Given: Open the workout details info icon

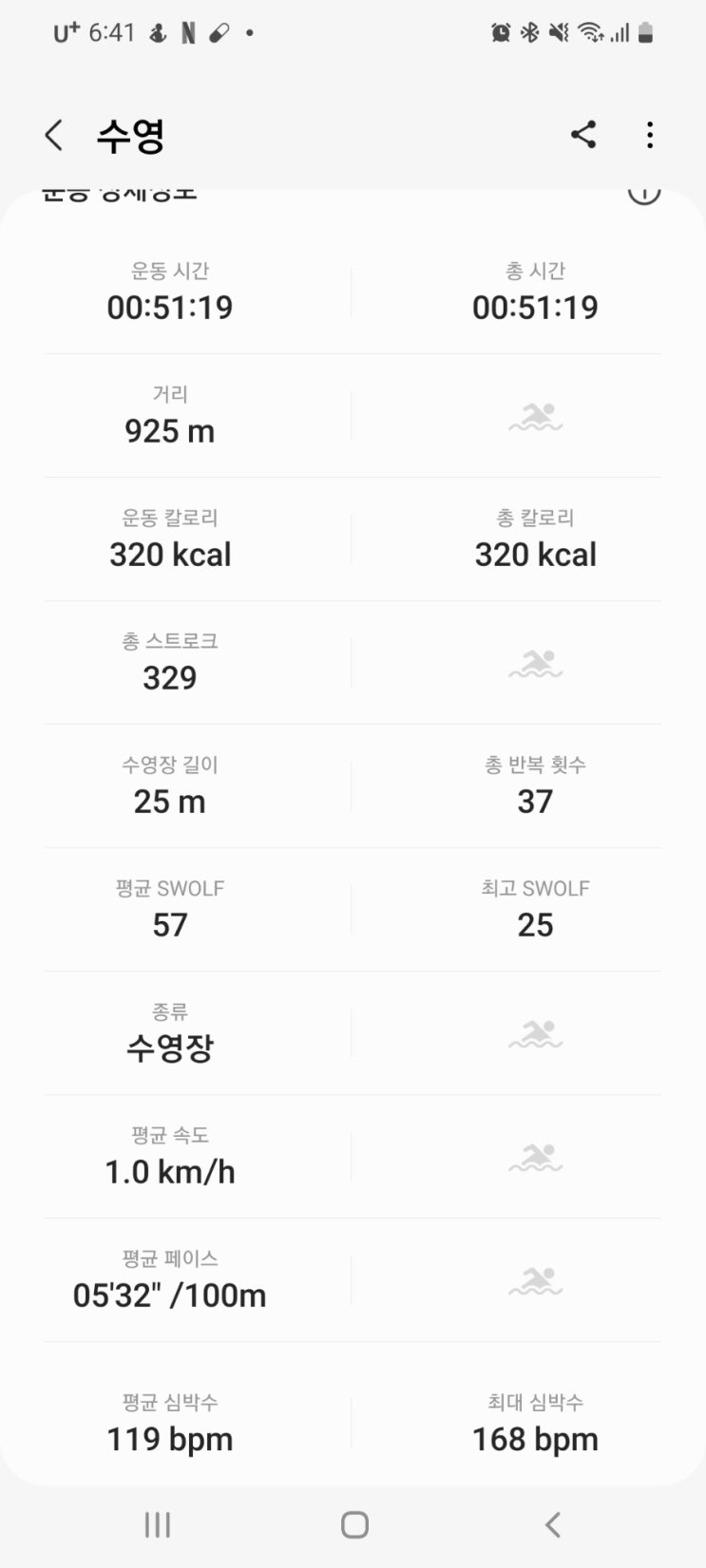Looking at the screenshot, I should click(x=643, y=195).
